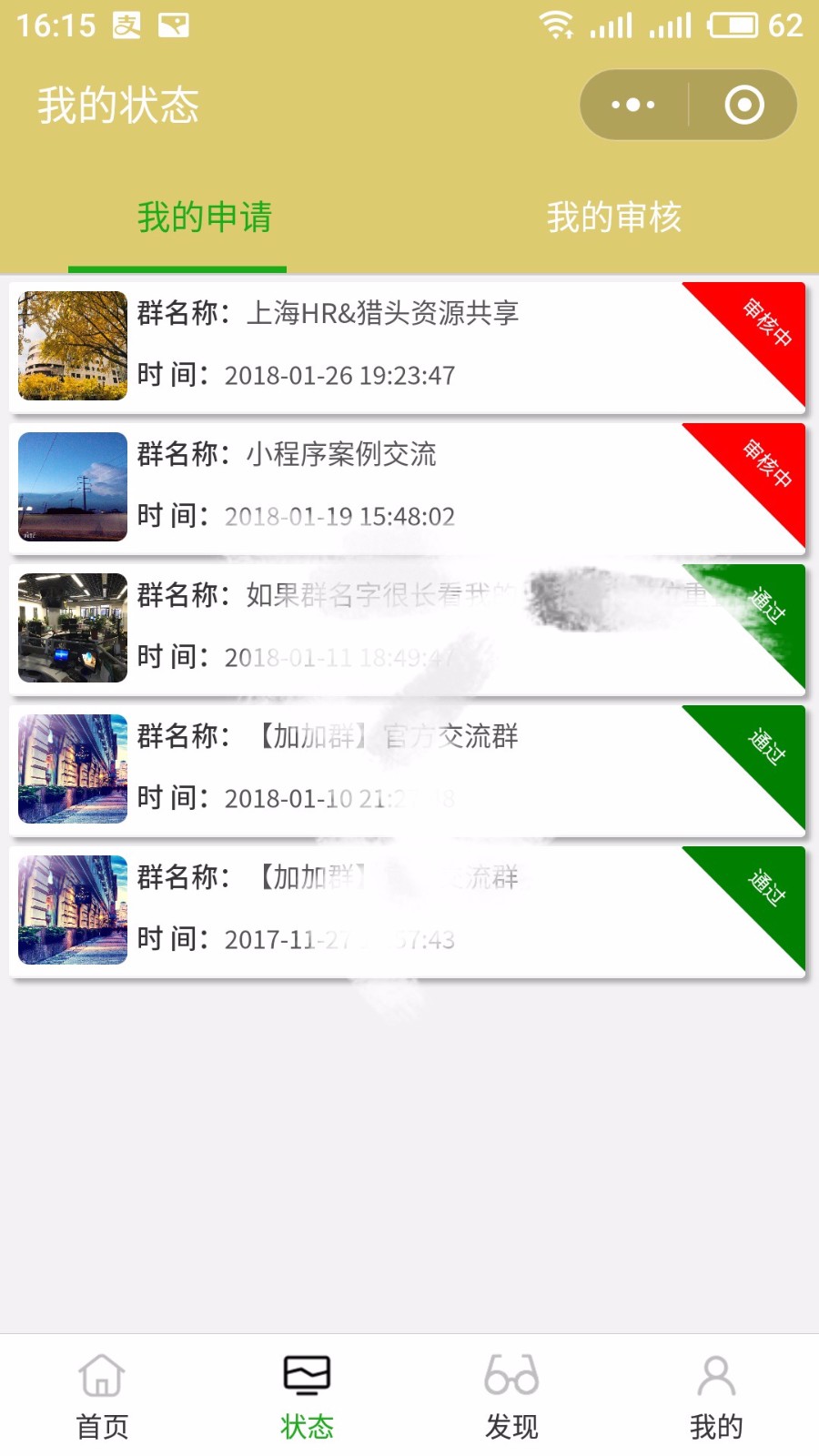Switch to the 我的审核 tab
Viewport: 819px width, 1456px height.
coord(614,217)
